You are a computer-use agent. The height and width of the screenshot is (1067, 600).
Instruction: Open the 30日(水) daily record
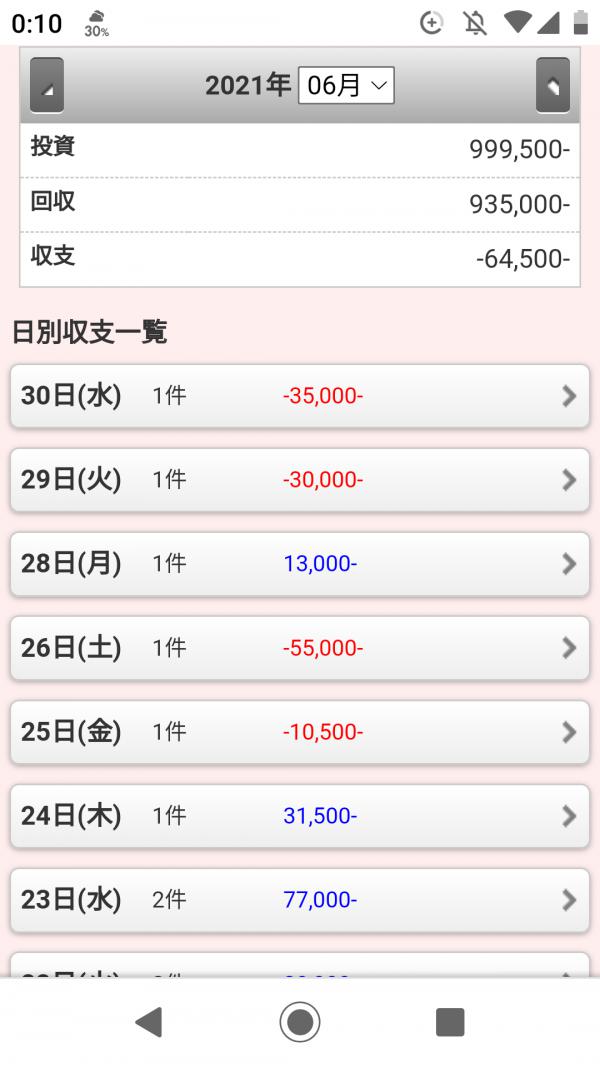click(300, 396)
